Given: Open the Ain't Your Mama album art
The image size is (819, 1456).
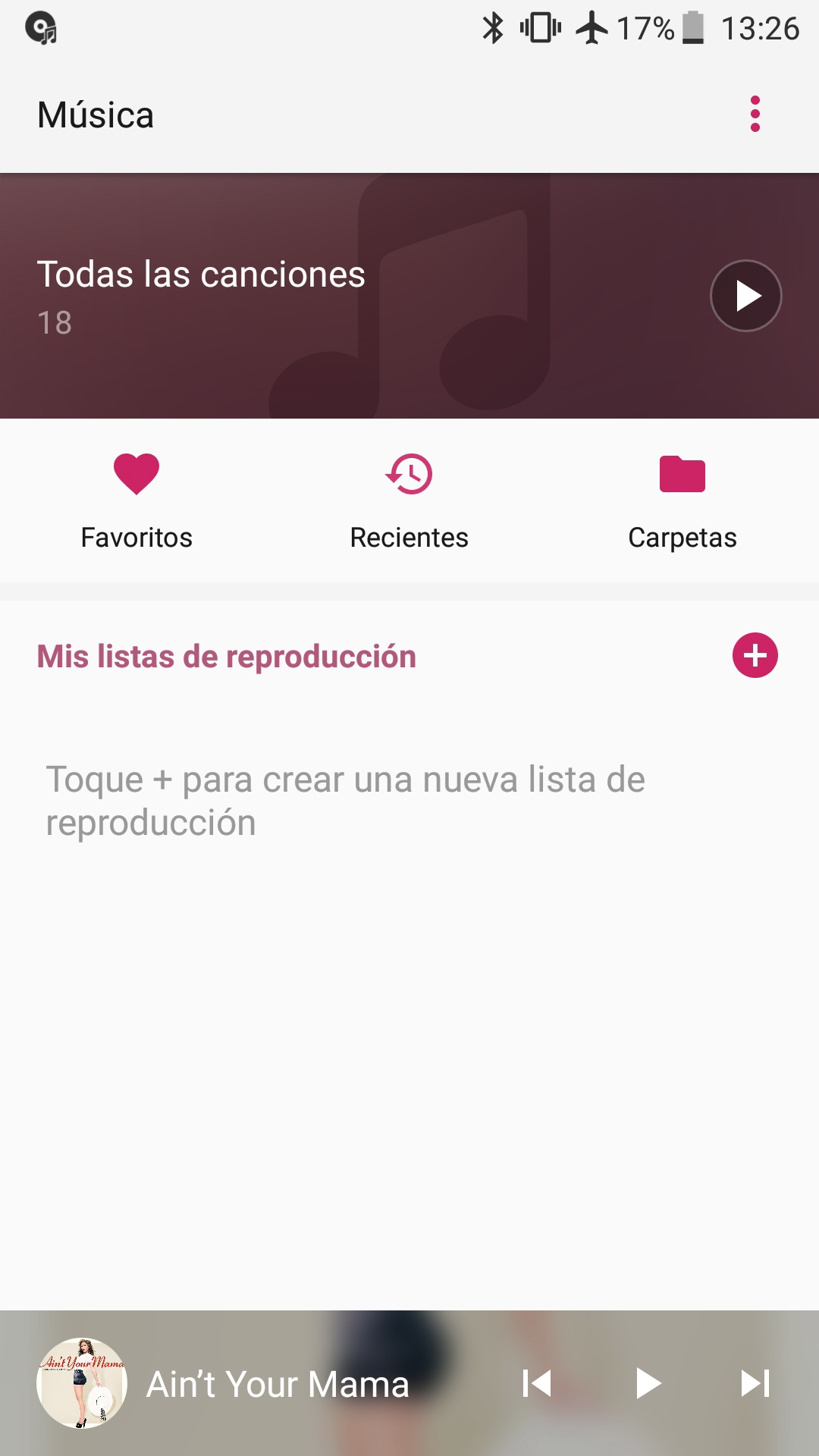Looking at the screenshot, I should tap(82, 1383).
